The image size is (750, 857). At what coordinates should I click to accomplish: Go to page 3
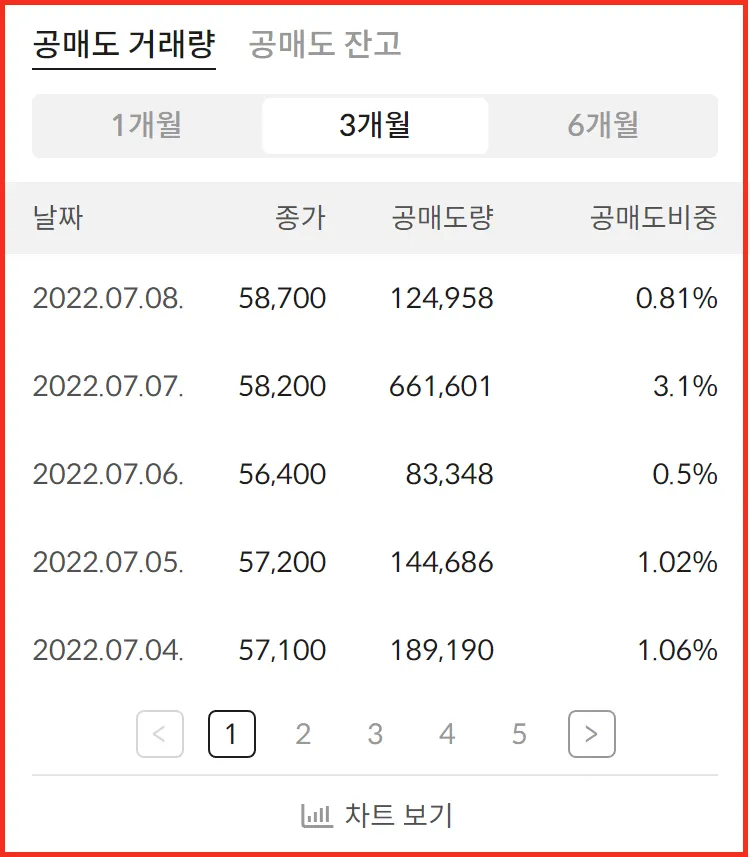375,735
